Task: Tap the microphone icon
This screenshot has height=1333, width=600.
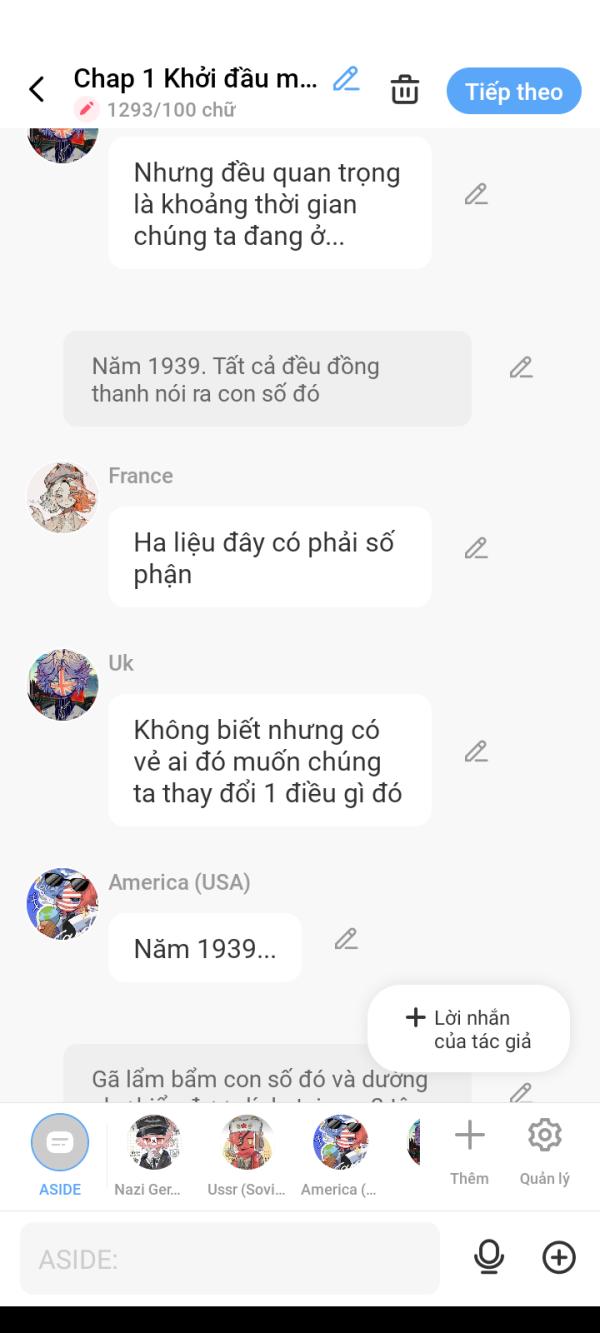Action: [x=489, y=1257]
